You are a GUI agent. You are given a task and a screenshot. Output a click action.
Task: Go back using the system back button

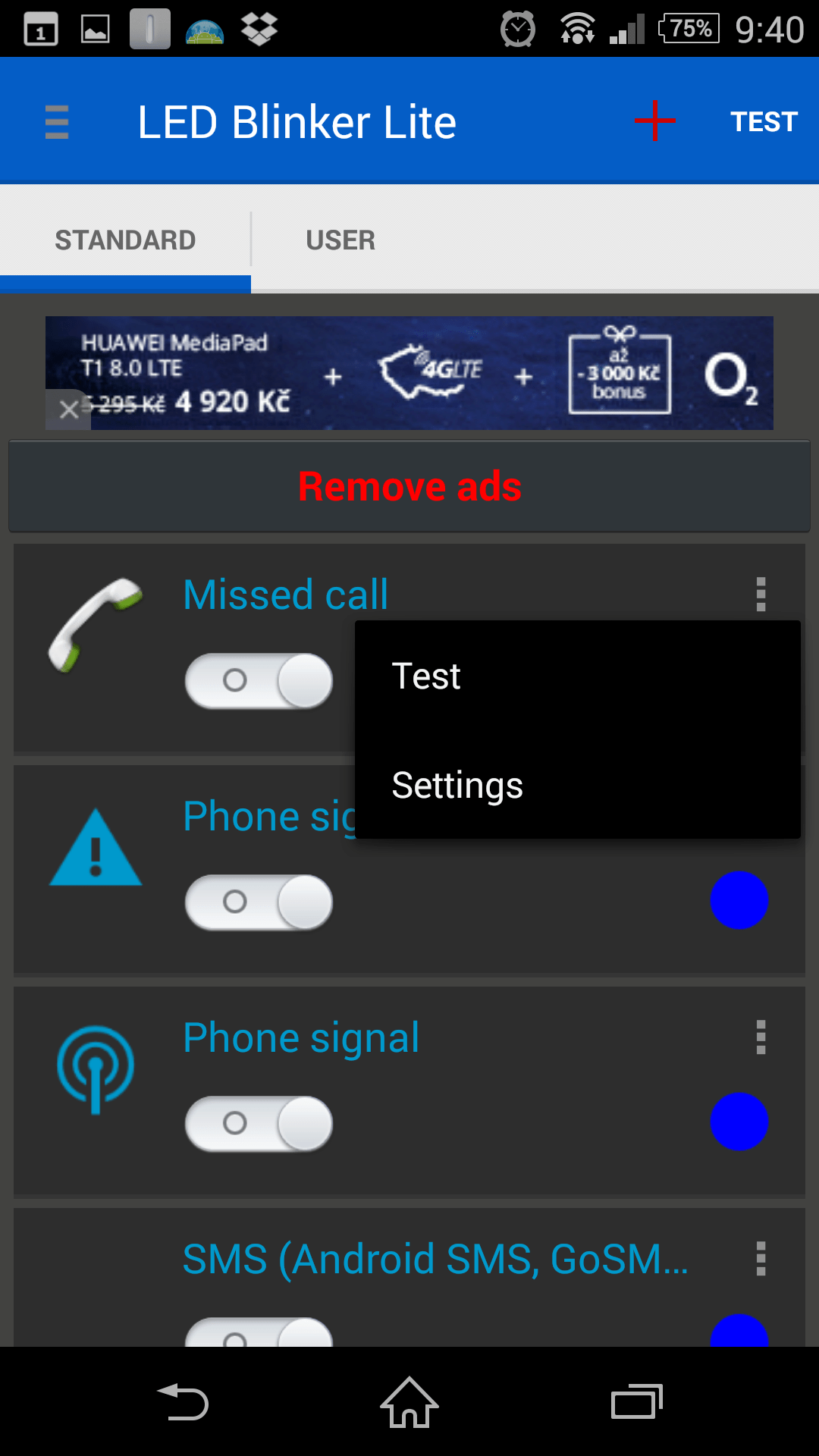(x=183, y=1402)
